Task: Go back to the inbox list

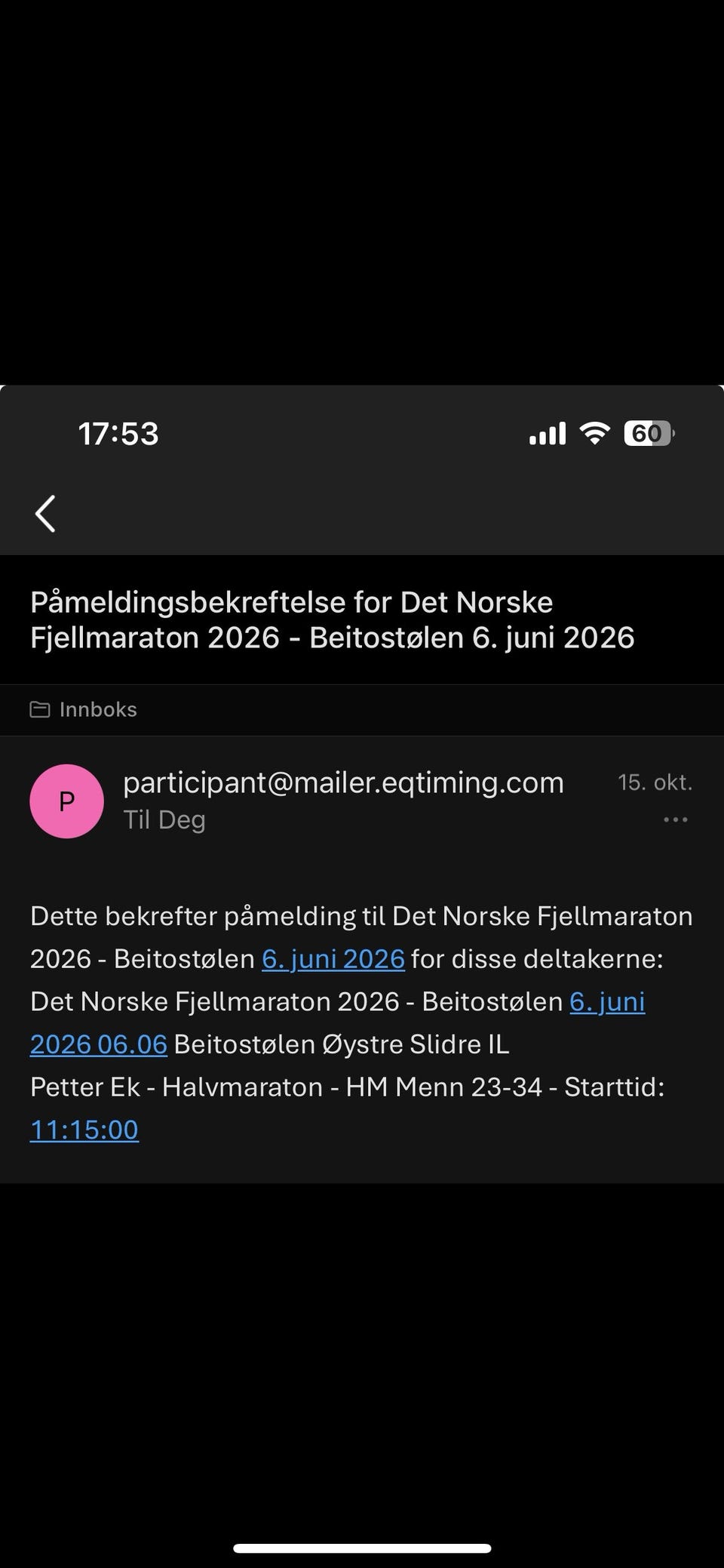Action: [x=46, y=514]
